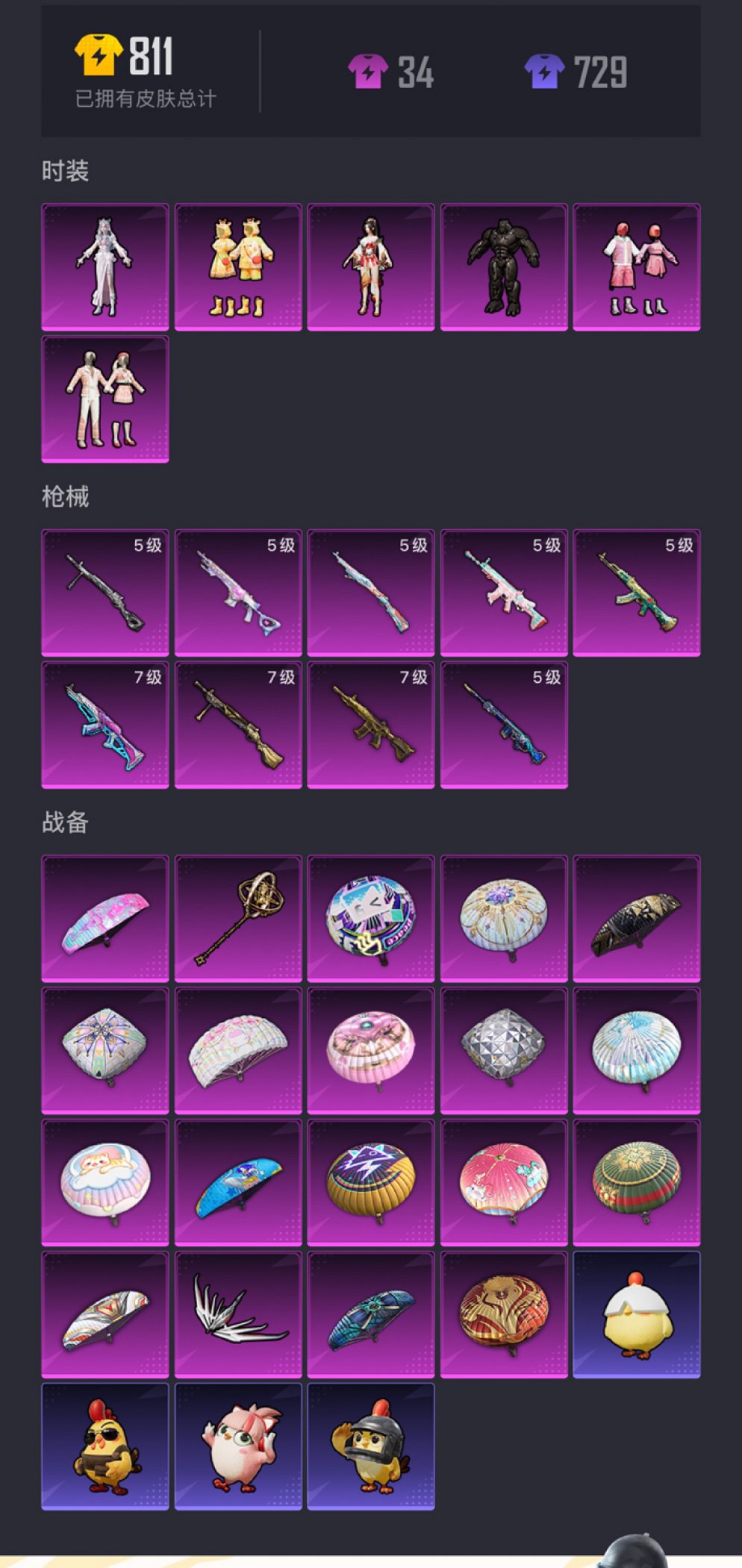Open the white-haired female outfit tile
Viewport: 742px width, 1568px height.
click(105, 266)
